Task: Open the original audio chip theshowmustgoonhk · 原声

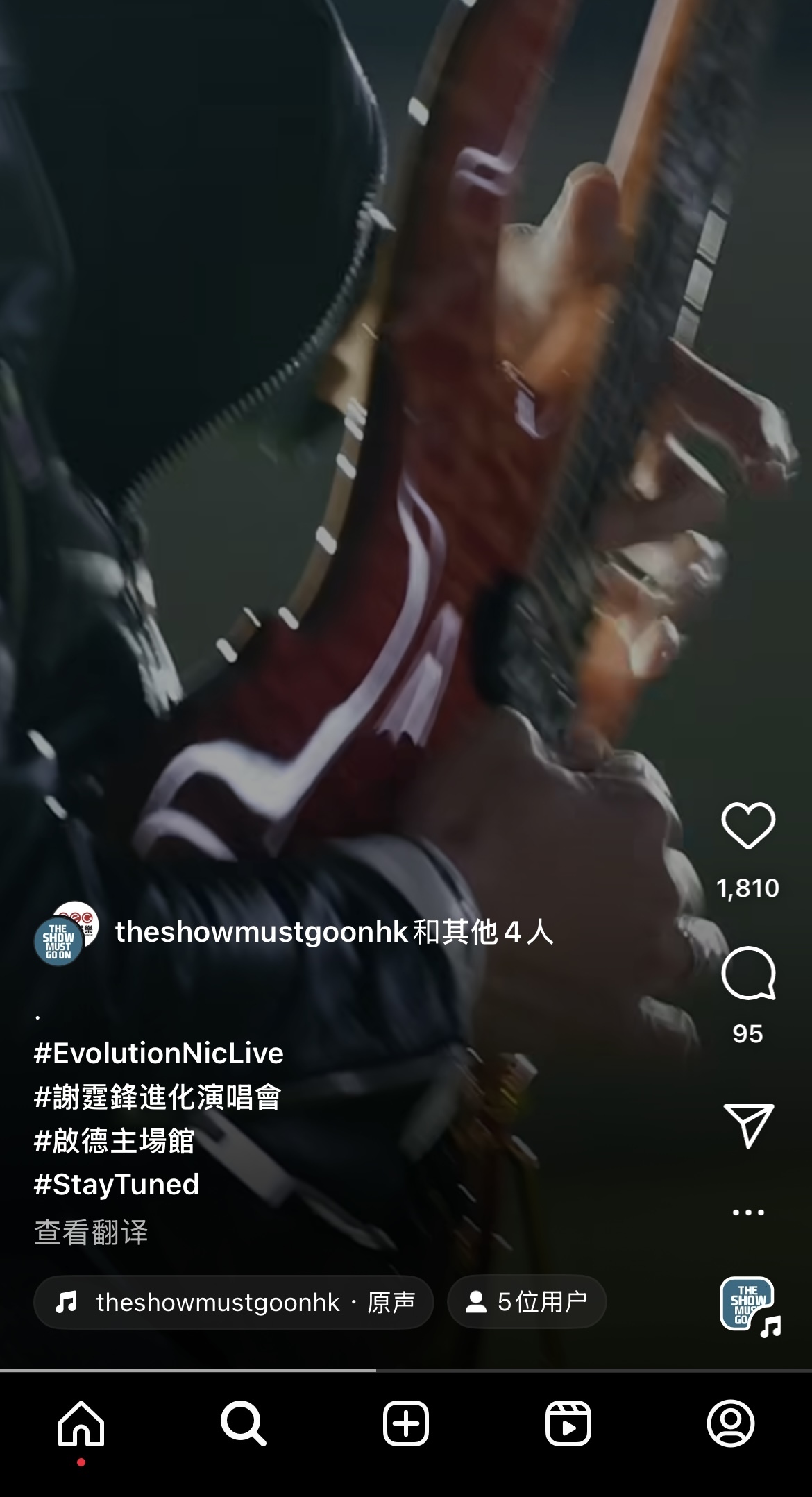Action: point(234,1303)
